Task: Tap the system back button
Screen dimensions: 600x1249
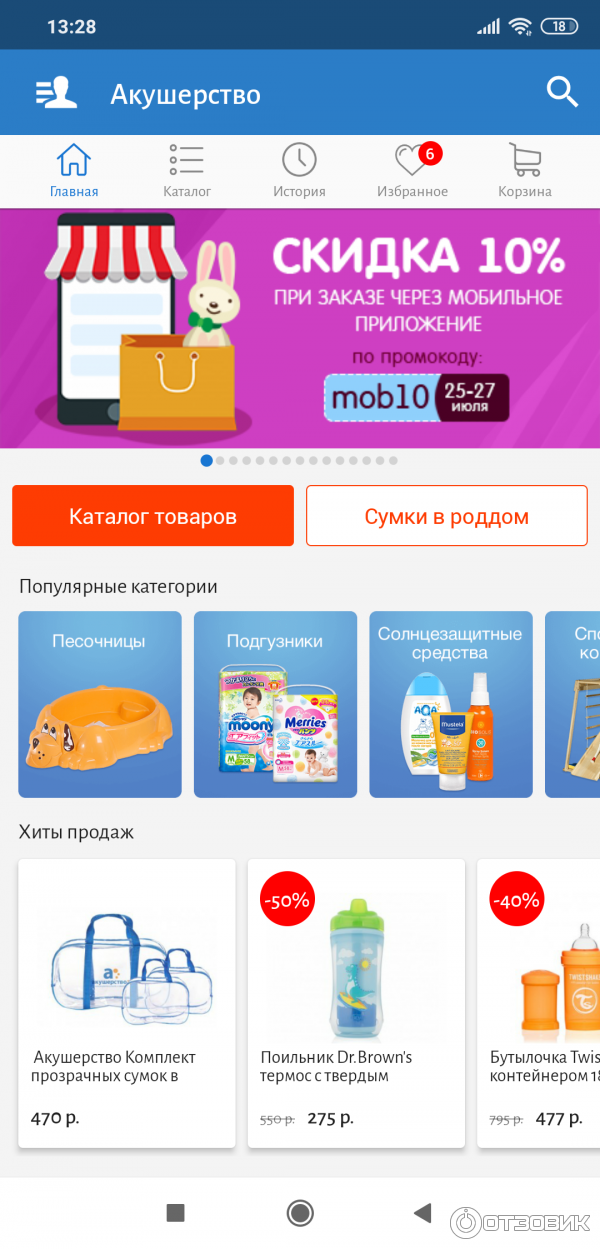Action: click(x=422, y=1213)
